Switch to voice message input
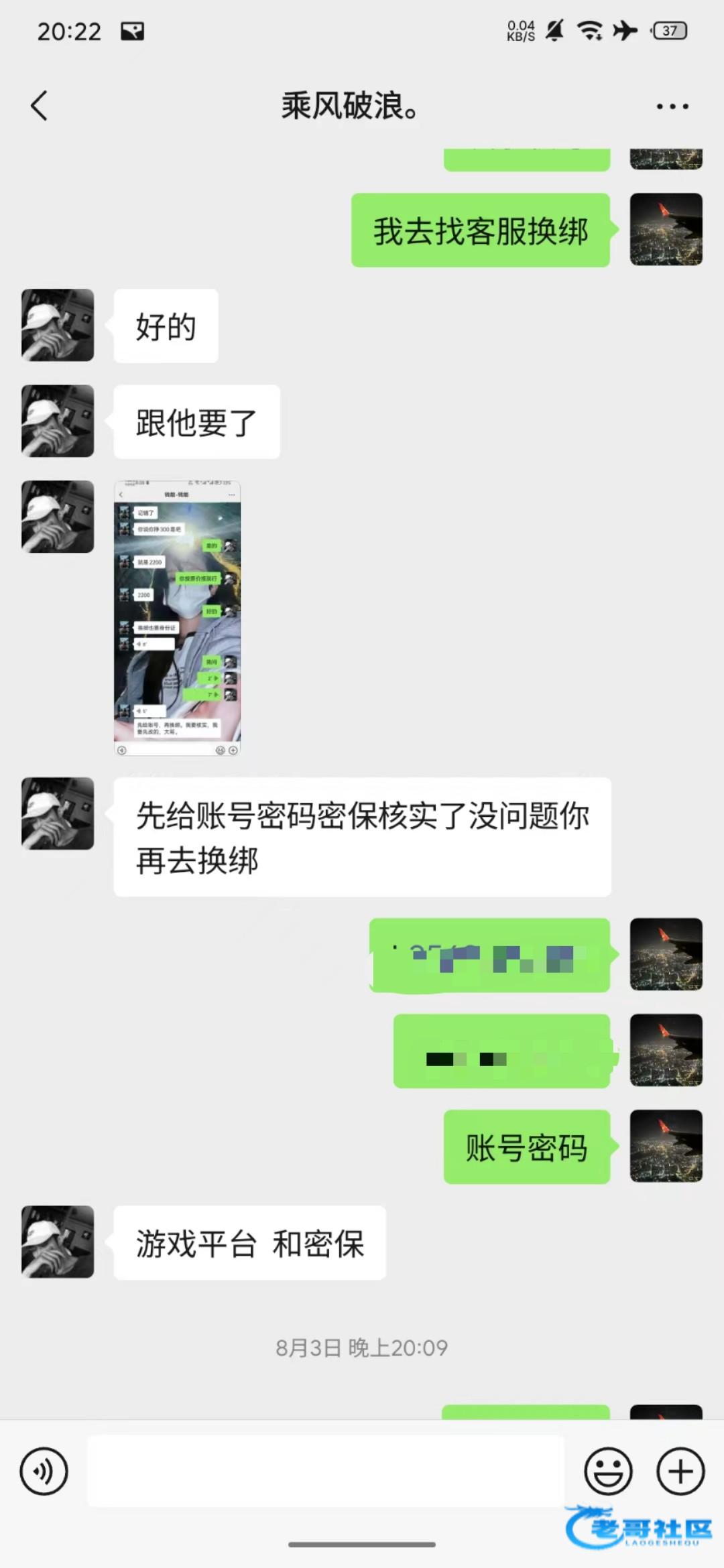The height and width of the screenshot is (1568, 724). tap(44, 1472)
